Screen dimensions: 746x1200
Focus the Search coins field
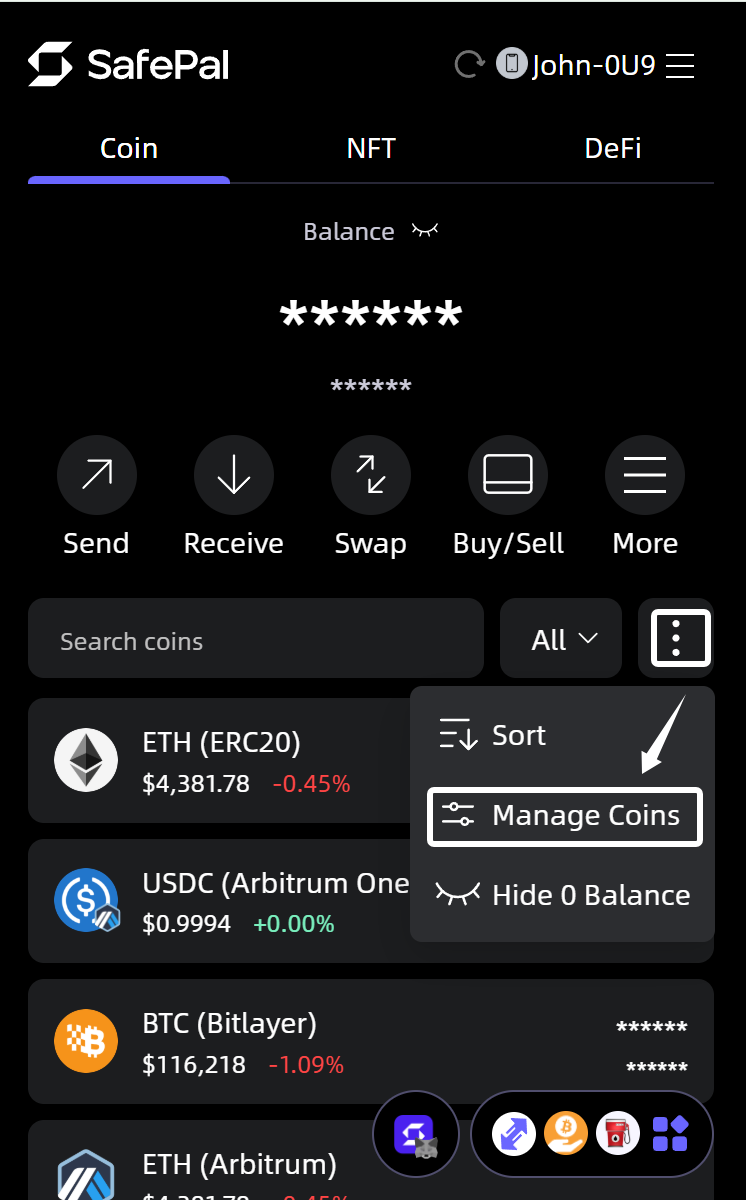(x=255, y=641)
